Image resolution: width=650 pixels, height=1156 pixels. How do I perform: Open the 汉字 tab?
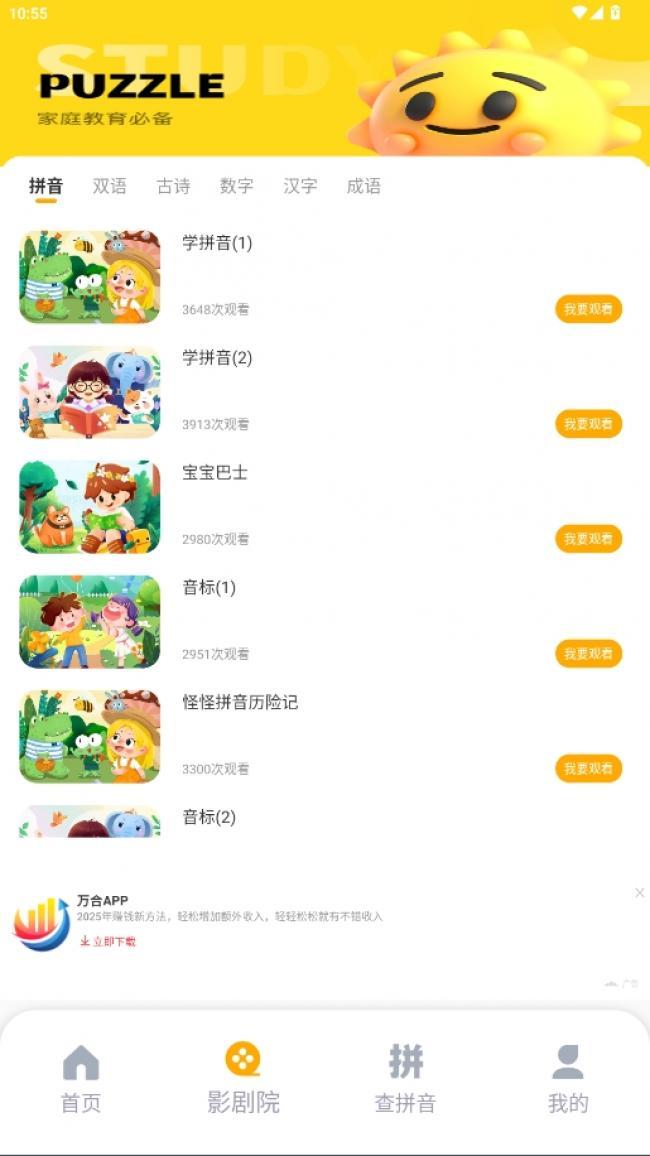[300, 186]
